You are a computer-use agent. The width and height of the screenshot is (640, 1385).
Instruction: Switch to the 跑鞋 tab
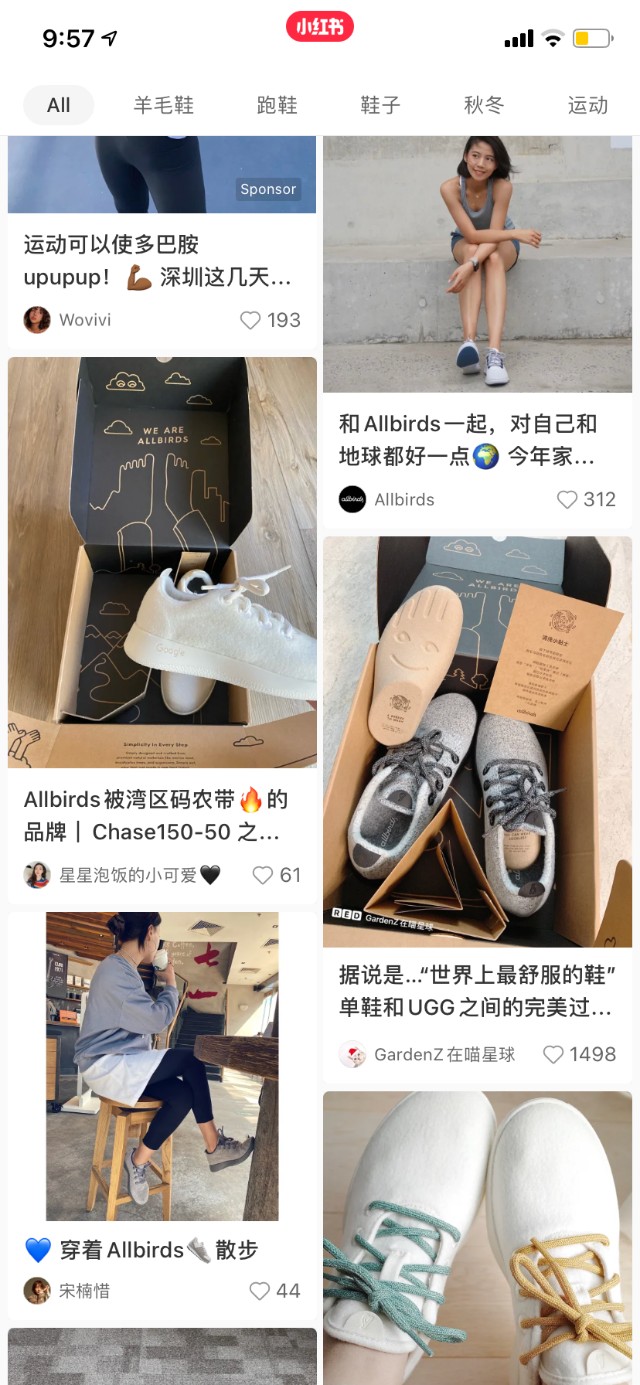(x=277, y=105)
